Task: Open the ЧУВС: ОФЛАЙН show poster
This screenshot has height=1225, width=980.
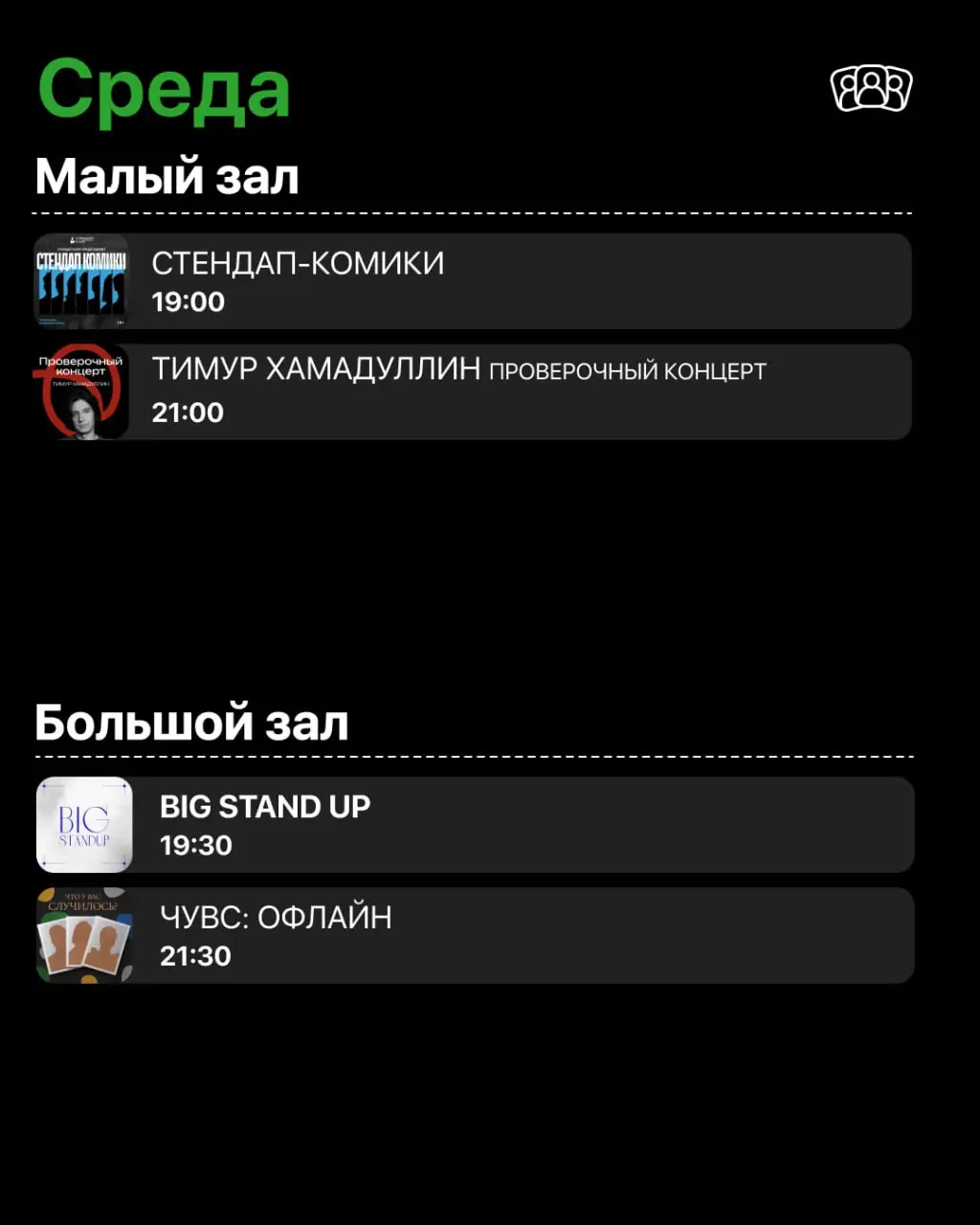Action: [x=83, y=935]
